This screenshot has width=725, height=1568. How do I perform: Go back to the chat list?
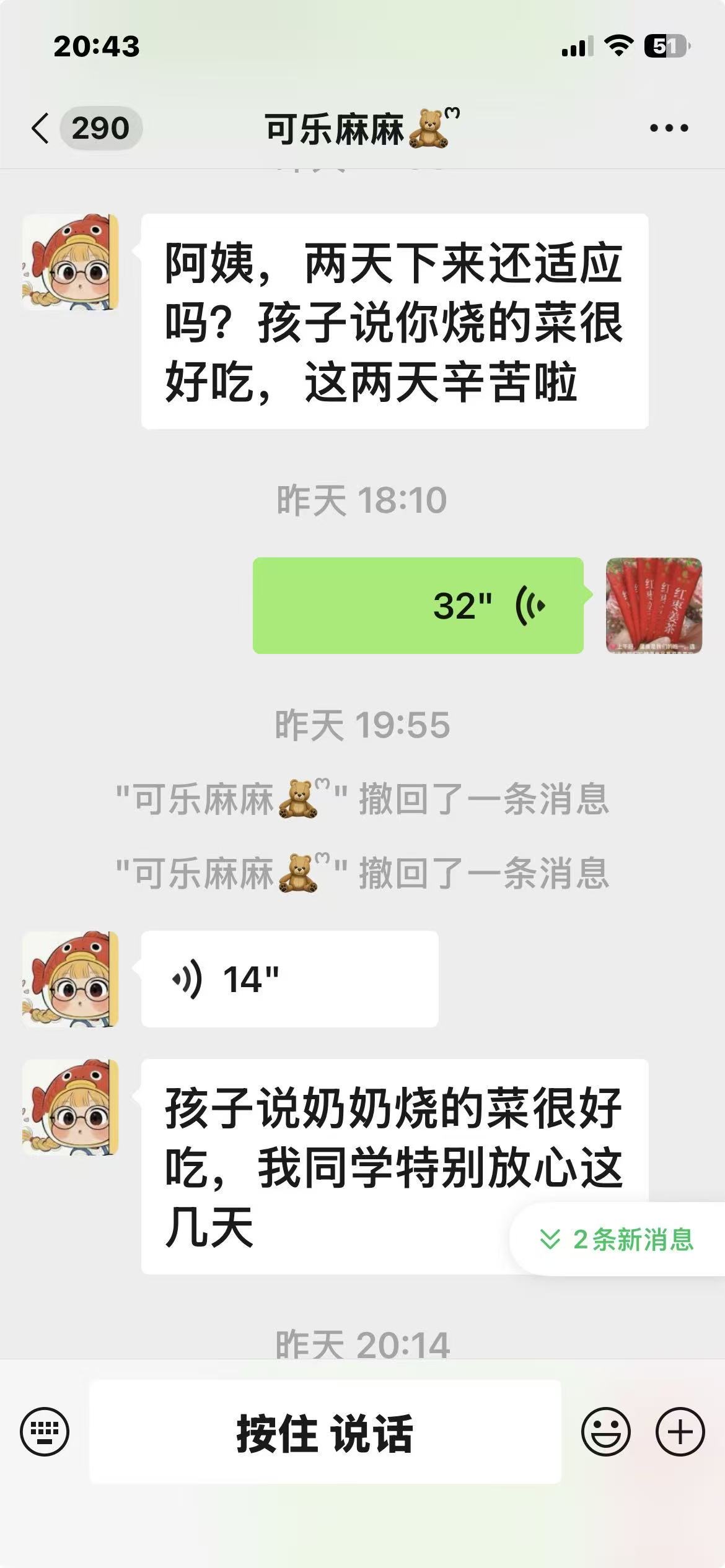(41, 128)
